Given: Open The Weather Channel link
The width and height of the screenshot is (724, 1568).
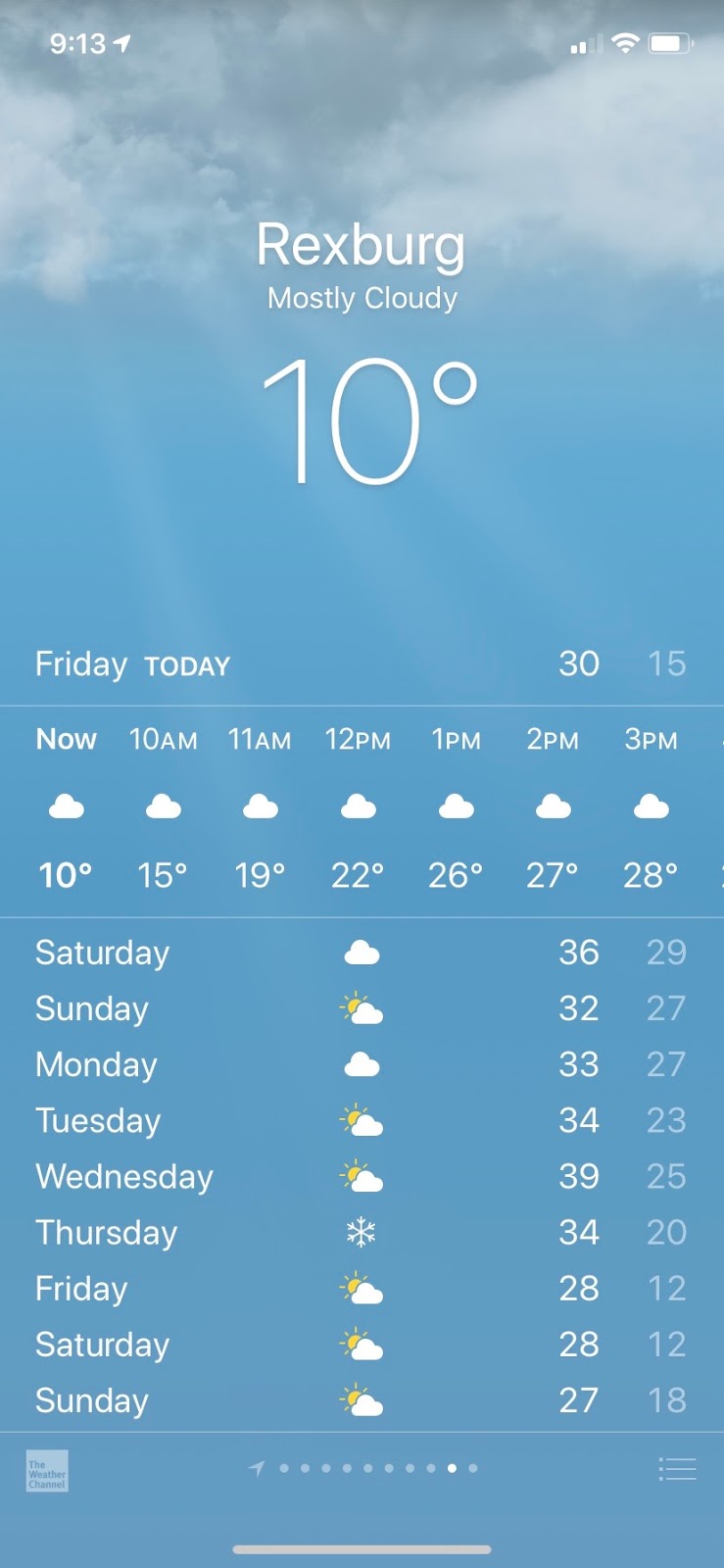Looking at the screenshot, I should (47, 1471).
